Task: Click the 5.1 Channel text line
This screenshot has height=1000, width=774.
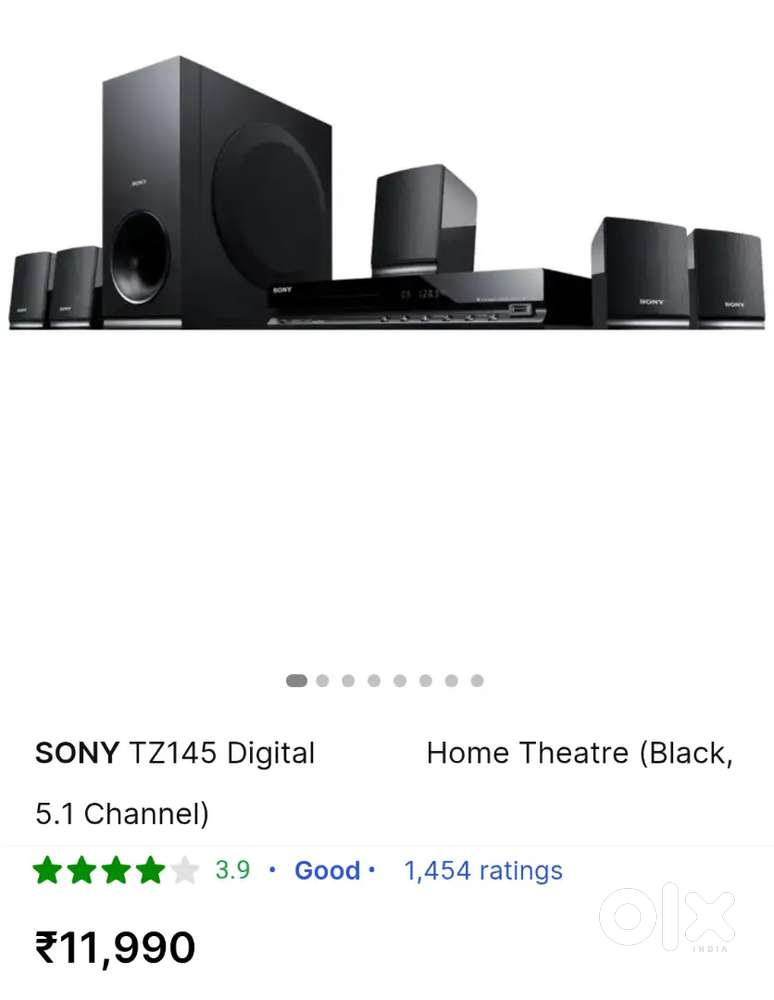Action: [122, 814]
